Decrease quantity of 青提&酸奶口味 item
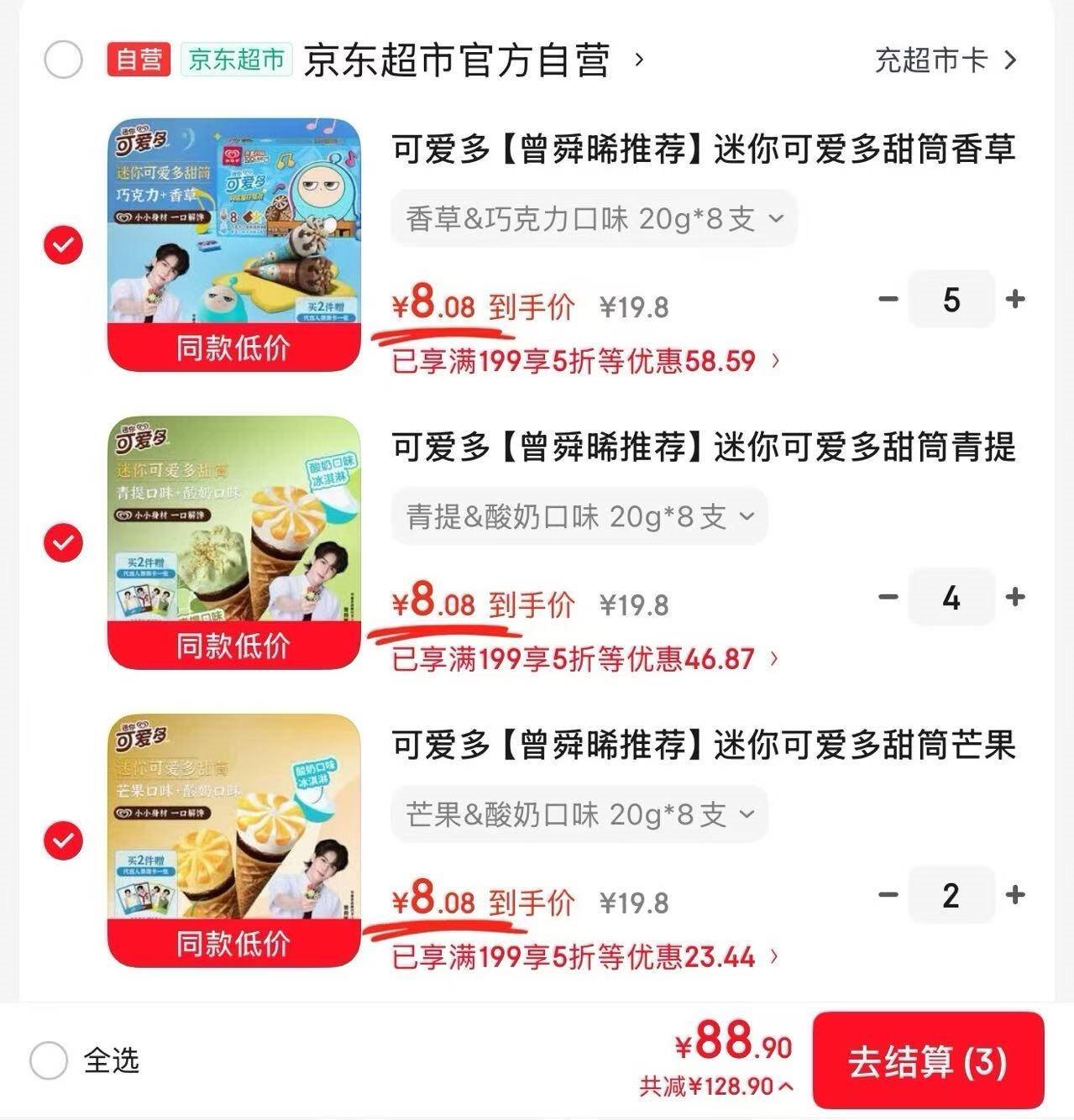The width and height of the screenshot is (1074, 1120). pyautogui.click(x=888, y=597)
